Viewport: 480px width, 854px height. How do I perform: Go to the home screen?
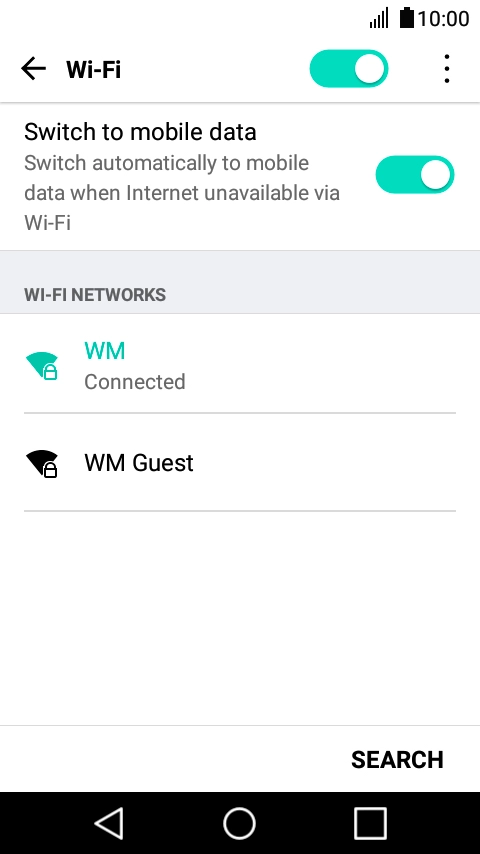click(239, 823)
